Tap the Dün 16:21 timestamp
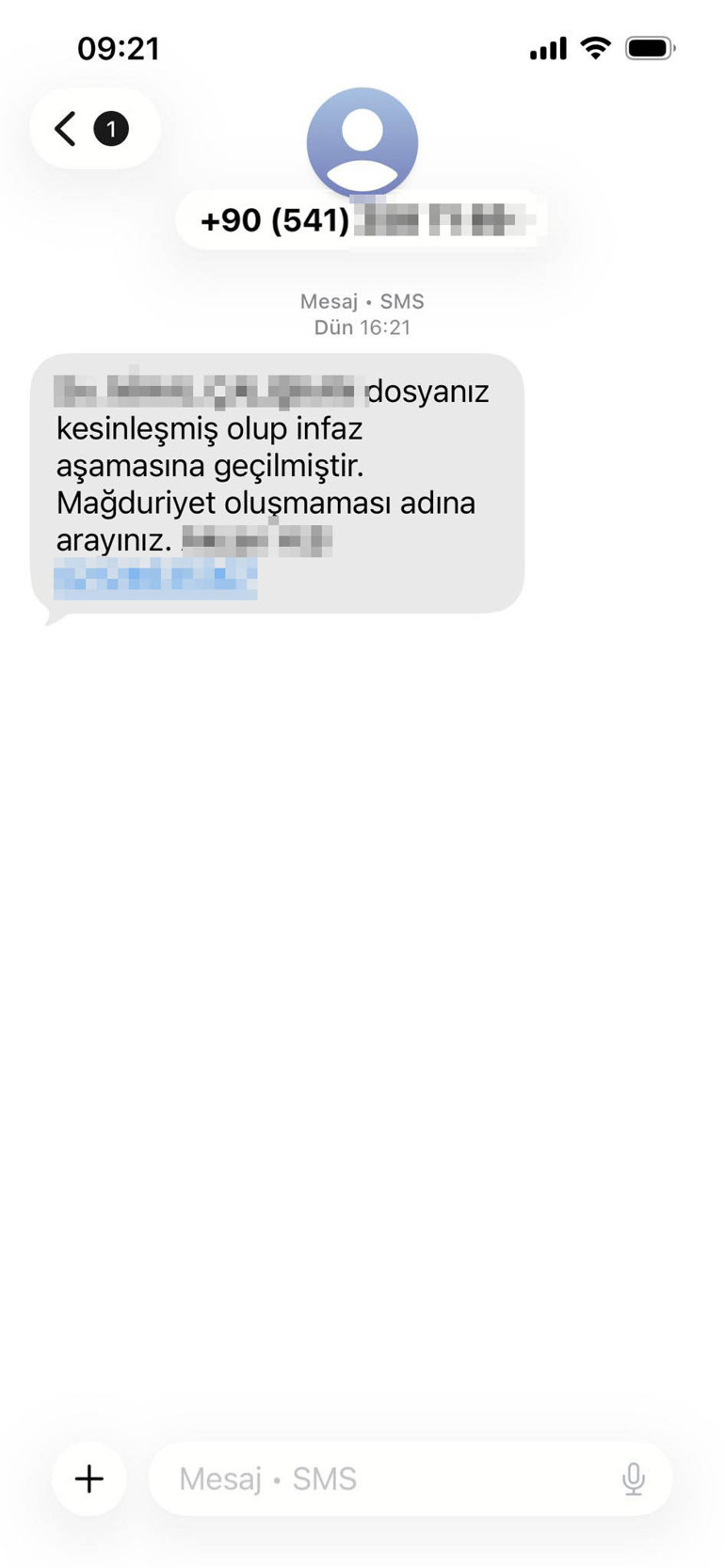This screenshot has height=1568, width=725. [x=362, y=327]
